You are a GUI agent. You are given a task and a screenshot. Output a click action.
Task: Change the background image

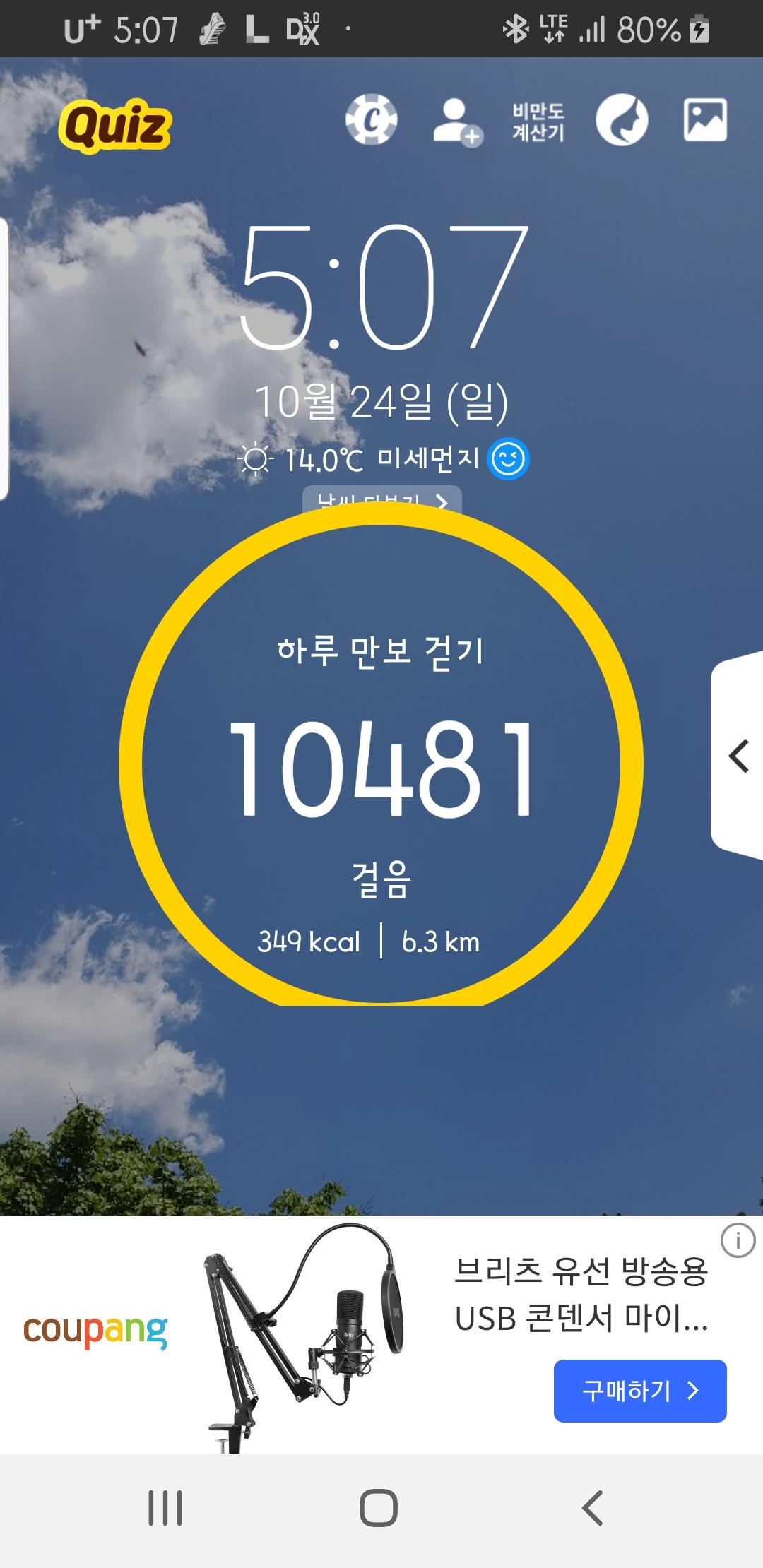[x=705, y=120]
